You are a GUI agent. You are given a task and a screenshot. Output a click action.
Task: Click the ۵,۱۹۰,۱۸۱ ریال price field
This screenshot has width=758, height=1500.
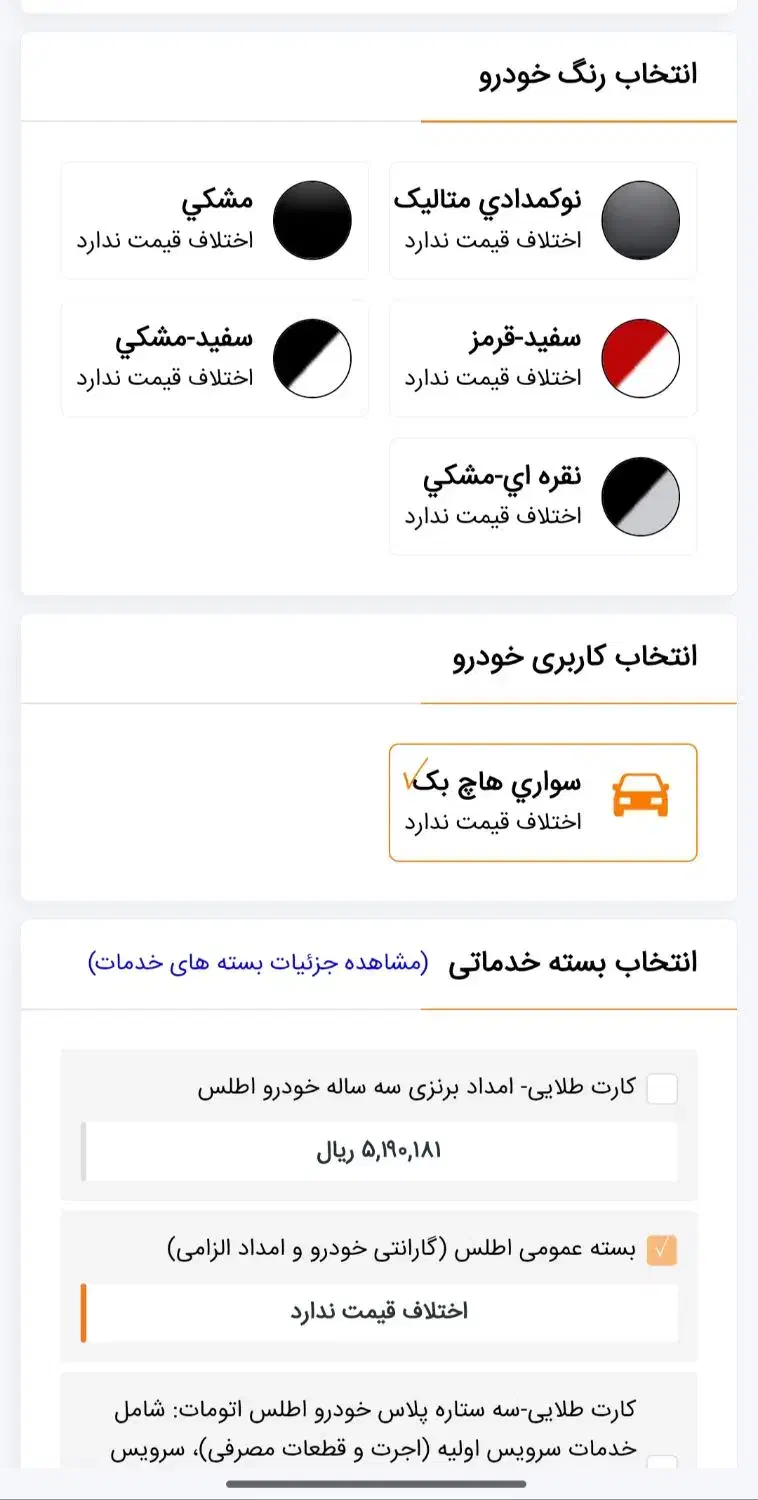tap(382, 1150)
